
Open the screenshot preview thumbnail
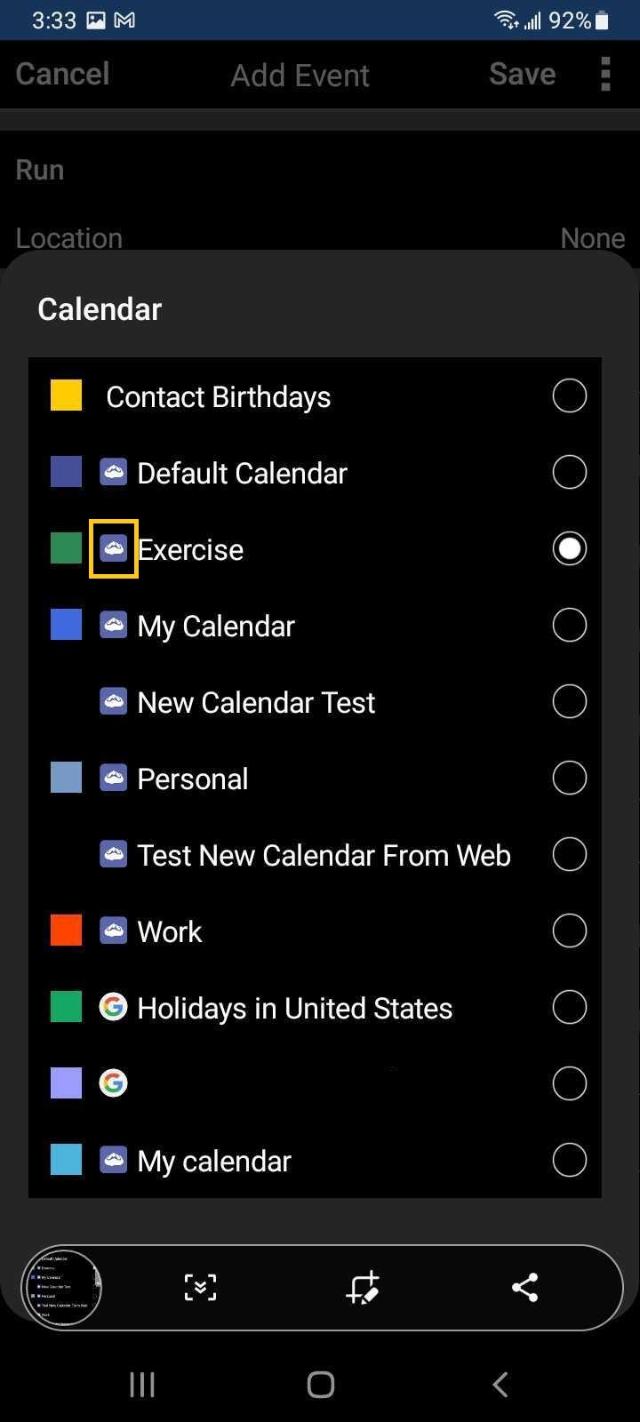pyautogui.click(x=62, y=1287)
